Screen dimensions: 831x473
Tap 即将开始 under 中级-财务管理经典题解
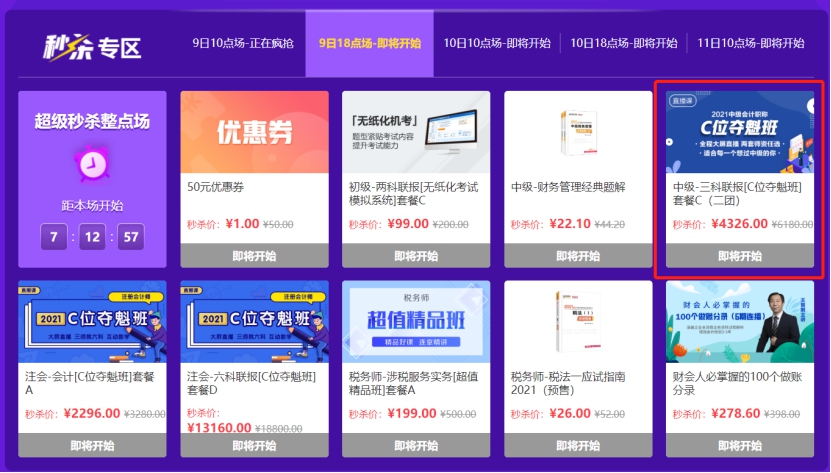click(x=578, y=256)
